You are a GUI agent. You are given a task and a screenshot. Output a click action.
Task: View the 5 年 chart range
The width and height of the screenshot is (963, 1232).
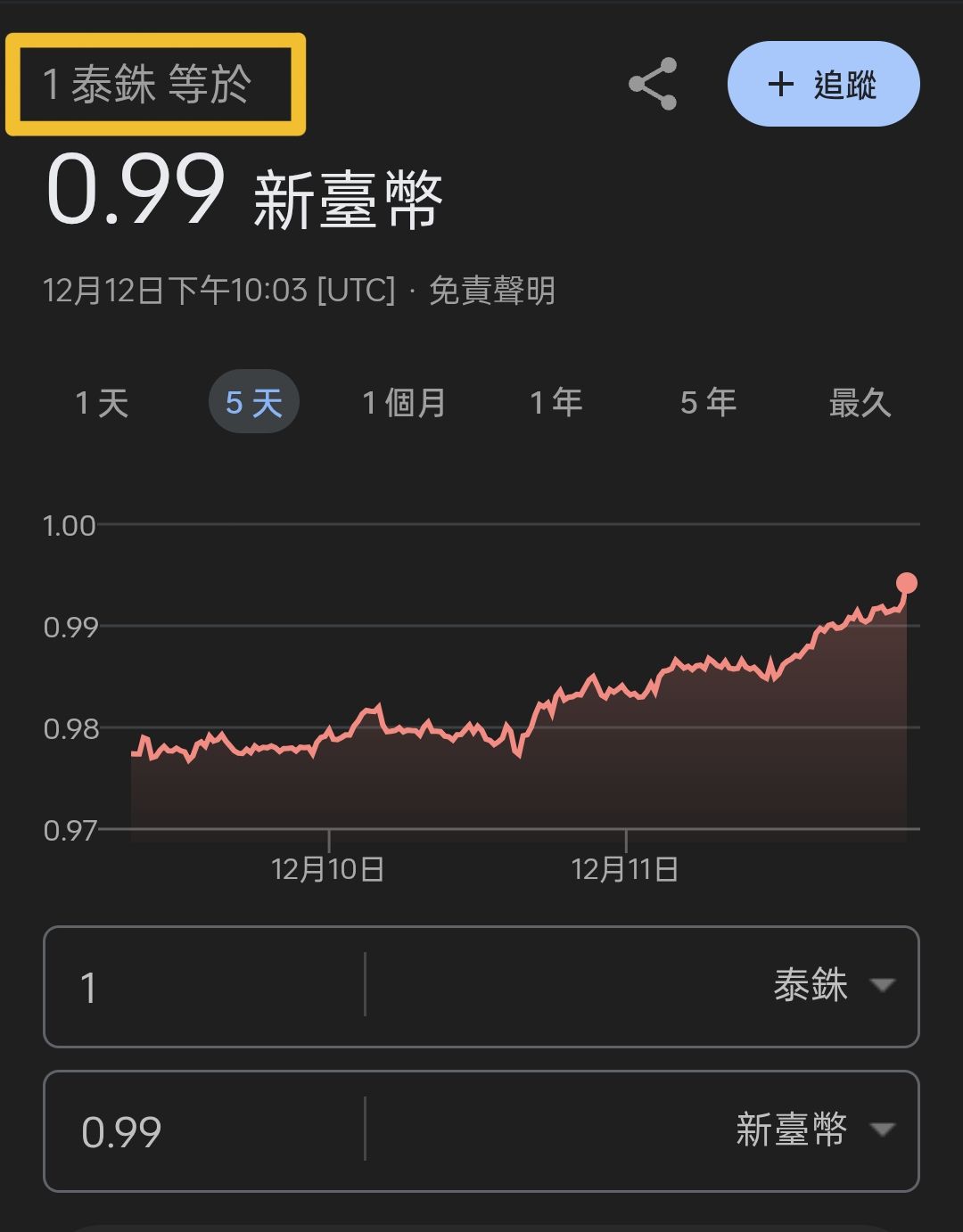click(708, 403)
